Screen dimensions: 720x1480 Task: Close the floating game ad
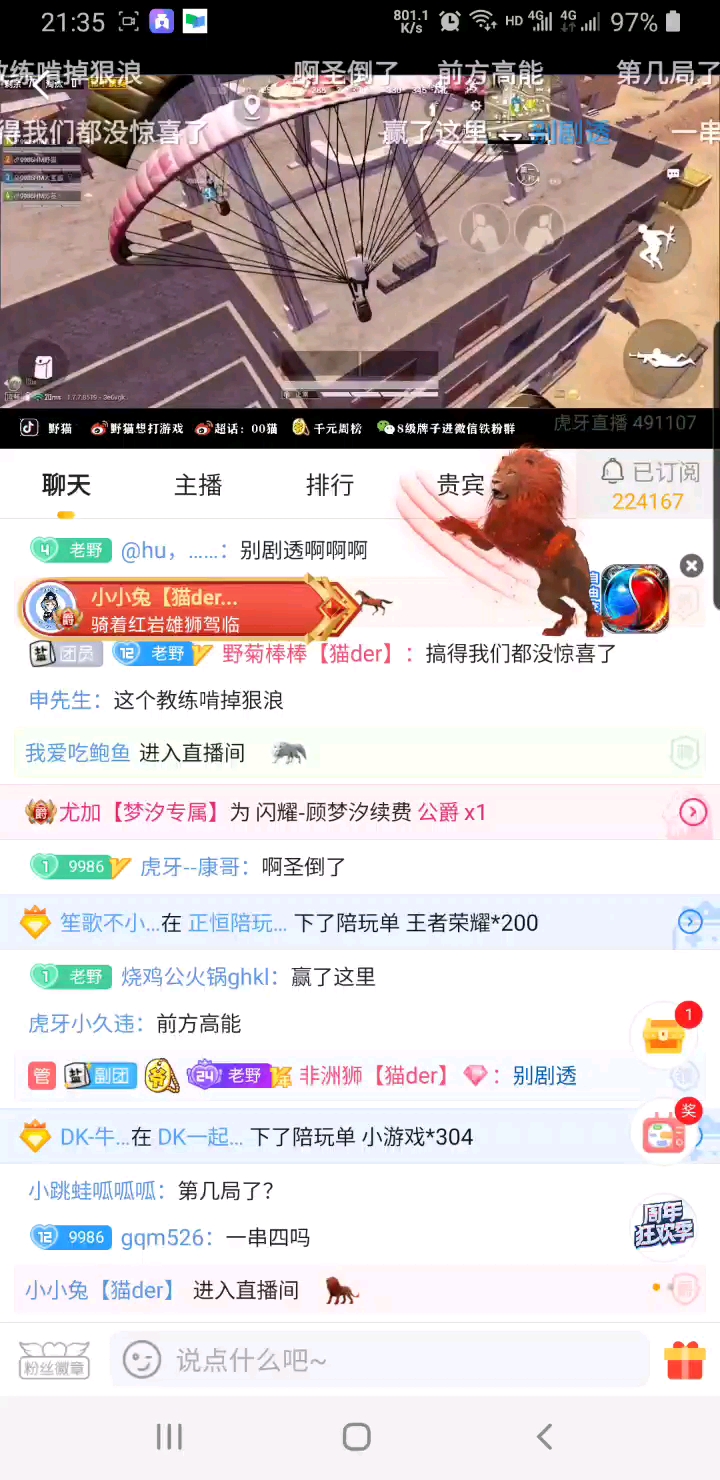[691, 566]
